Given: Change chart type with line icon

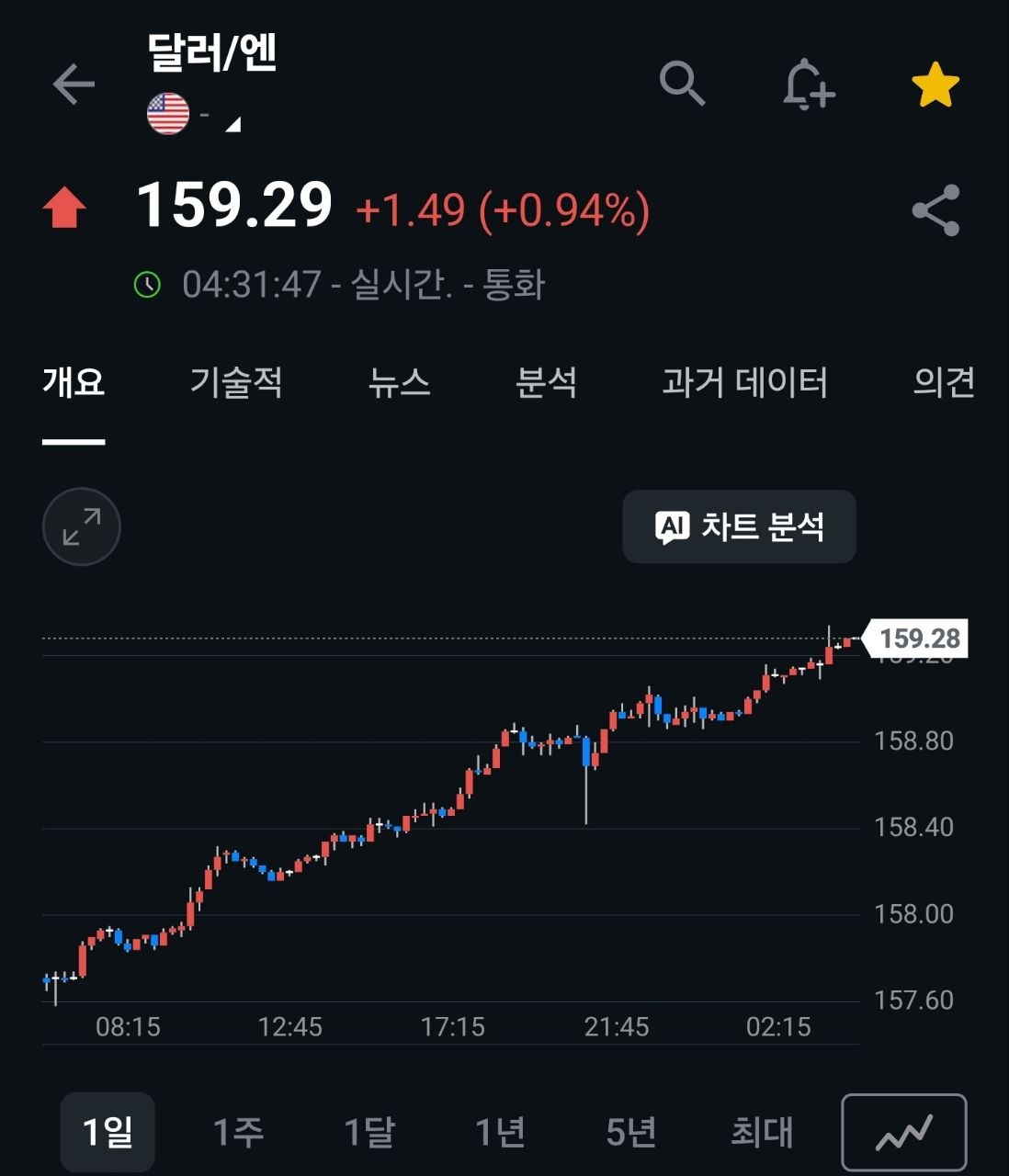Looking at the screenshot, I should pos(904,1133).
